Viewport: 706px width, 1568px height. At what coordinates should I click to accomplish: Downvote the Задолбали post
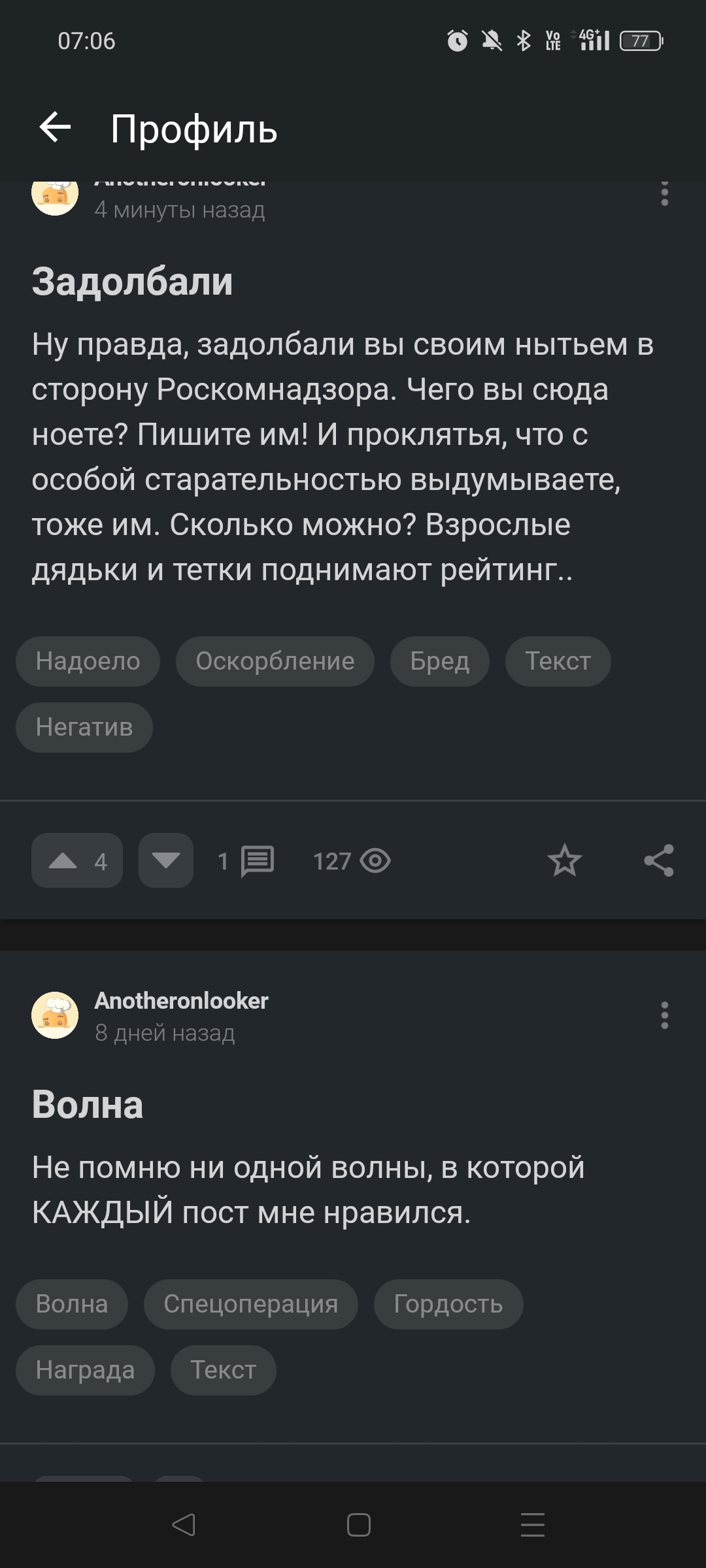166,860
